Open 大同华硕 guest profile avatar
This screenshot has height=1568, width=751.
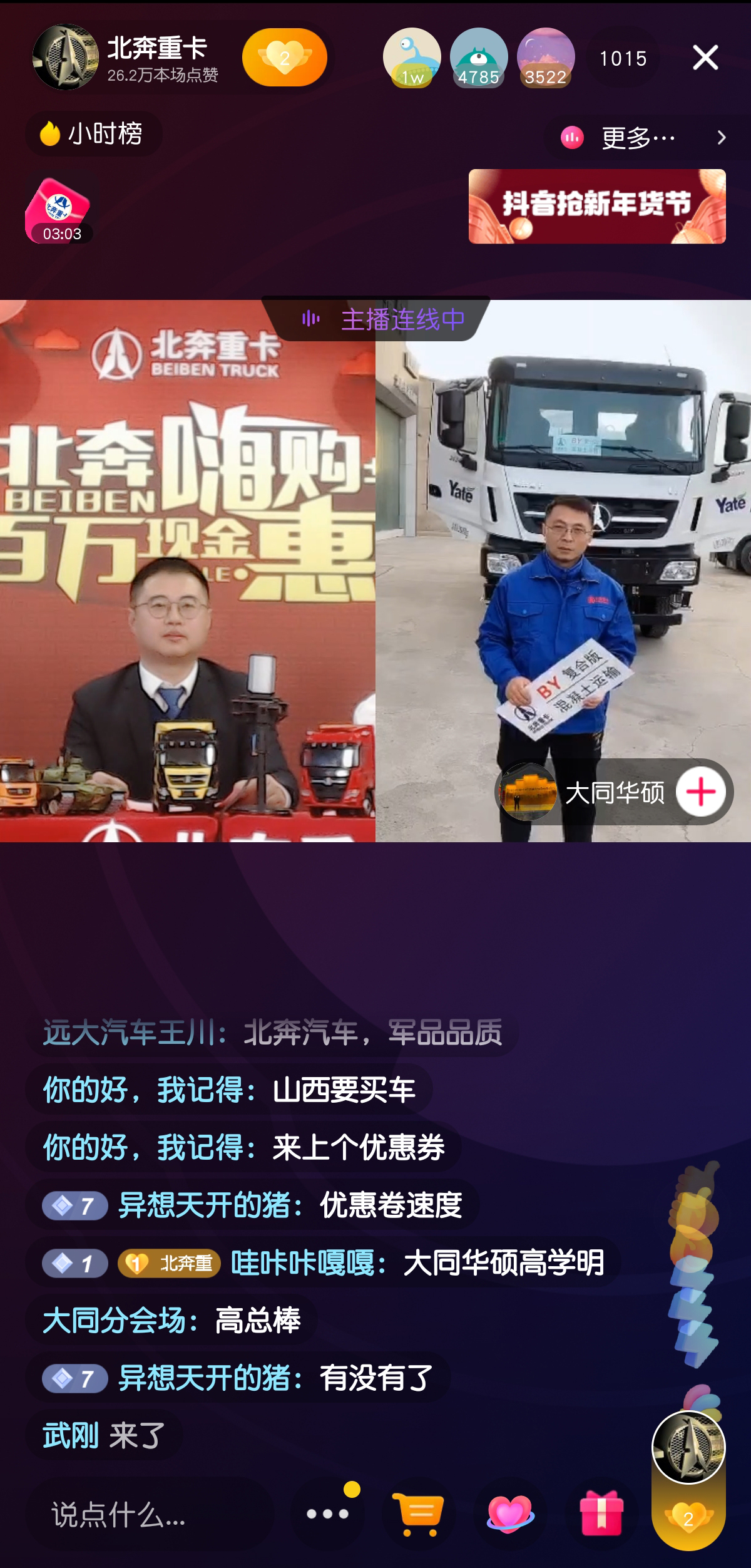(529, 792)
